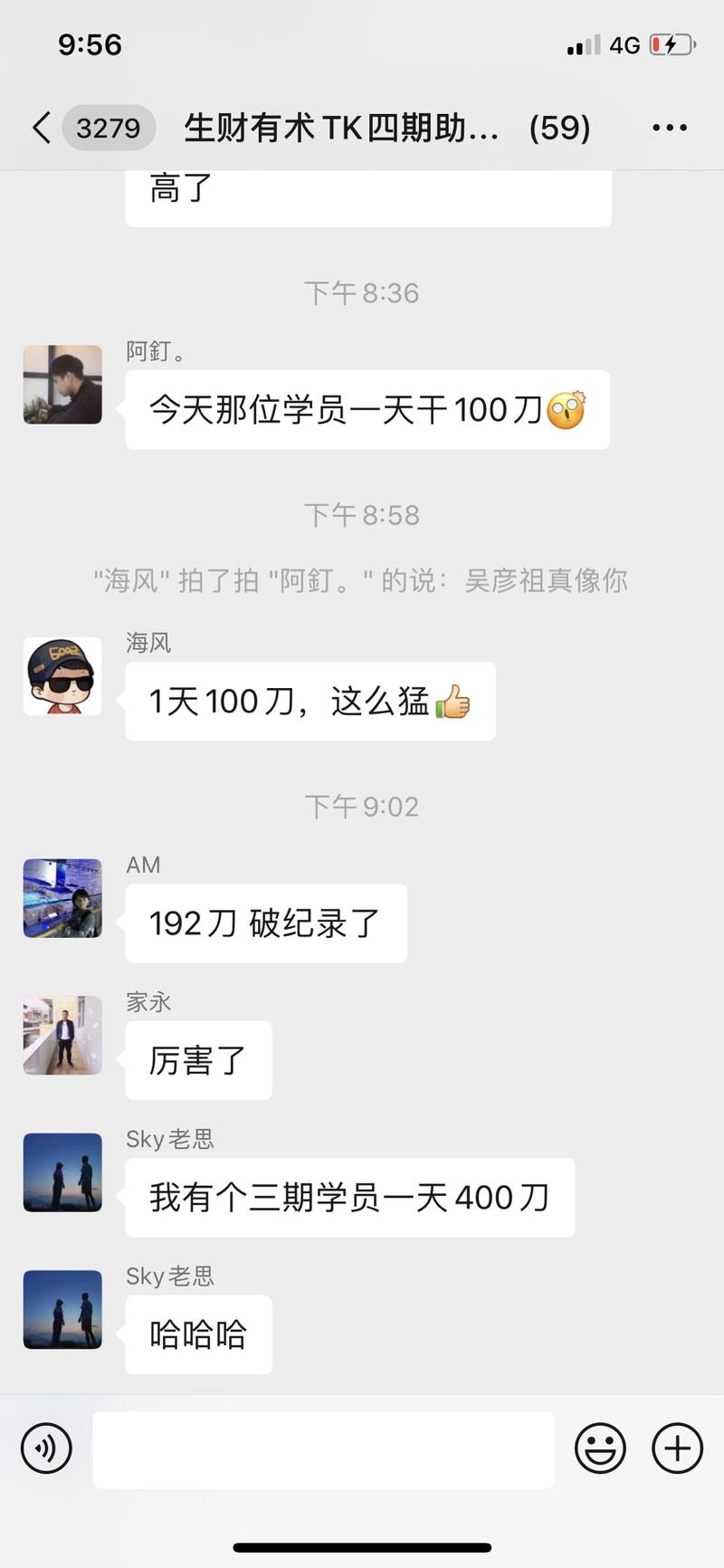Click the text input field to type a message
Image resolution: width=724 pixels, height=1568 pixels.
pos(324,1448)
